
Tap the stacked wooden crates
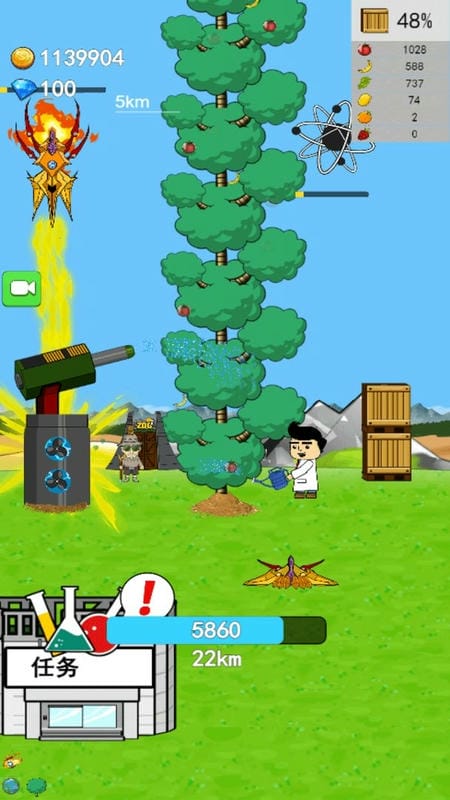click(387, 432)
